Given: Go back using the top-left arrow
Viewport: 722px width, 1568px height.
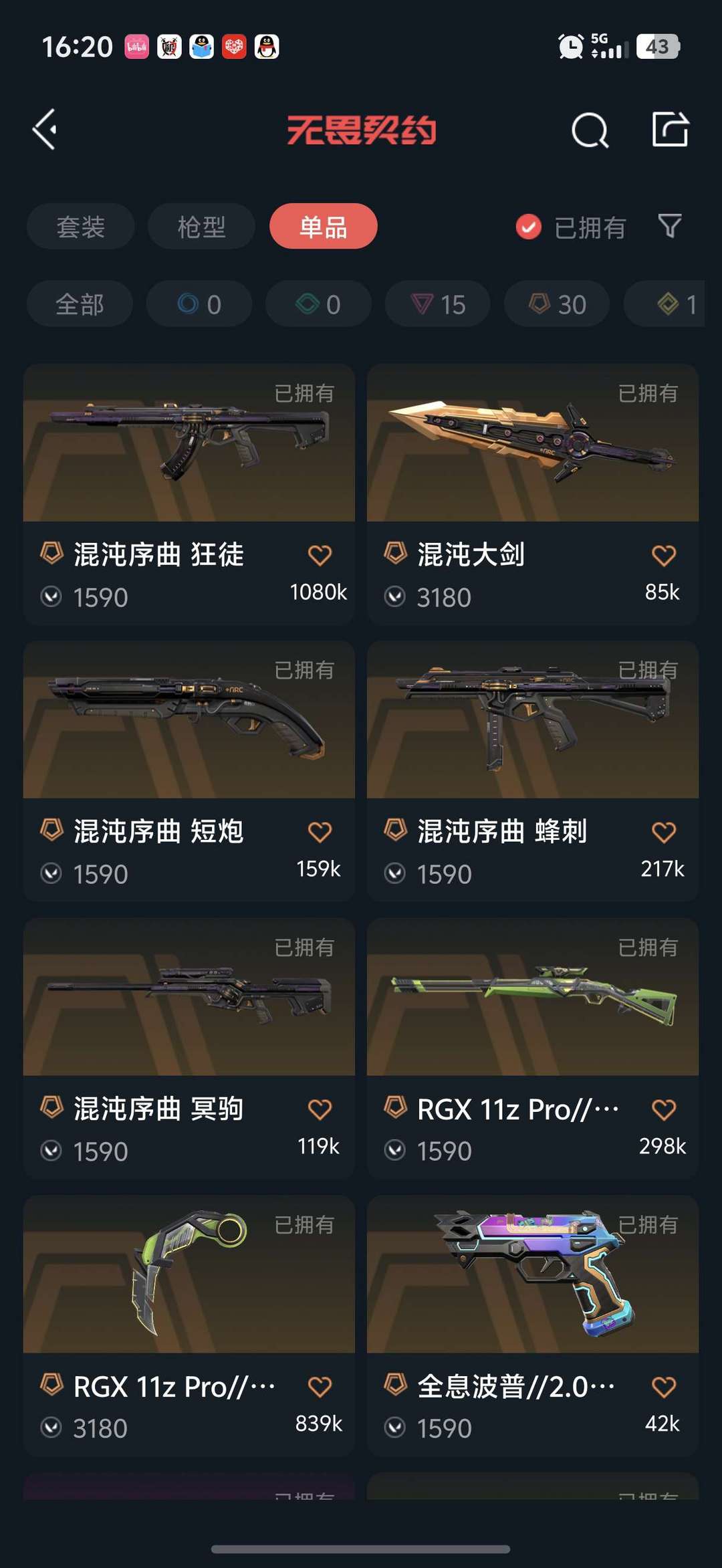Looking at the screenshot, I should (x=45, y=129).
